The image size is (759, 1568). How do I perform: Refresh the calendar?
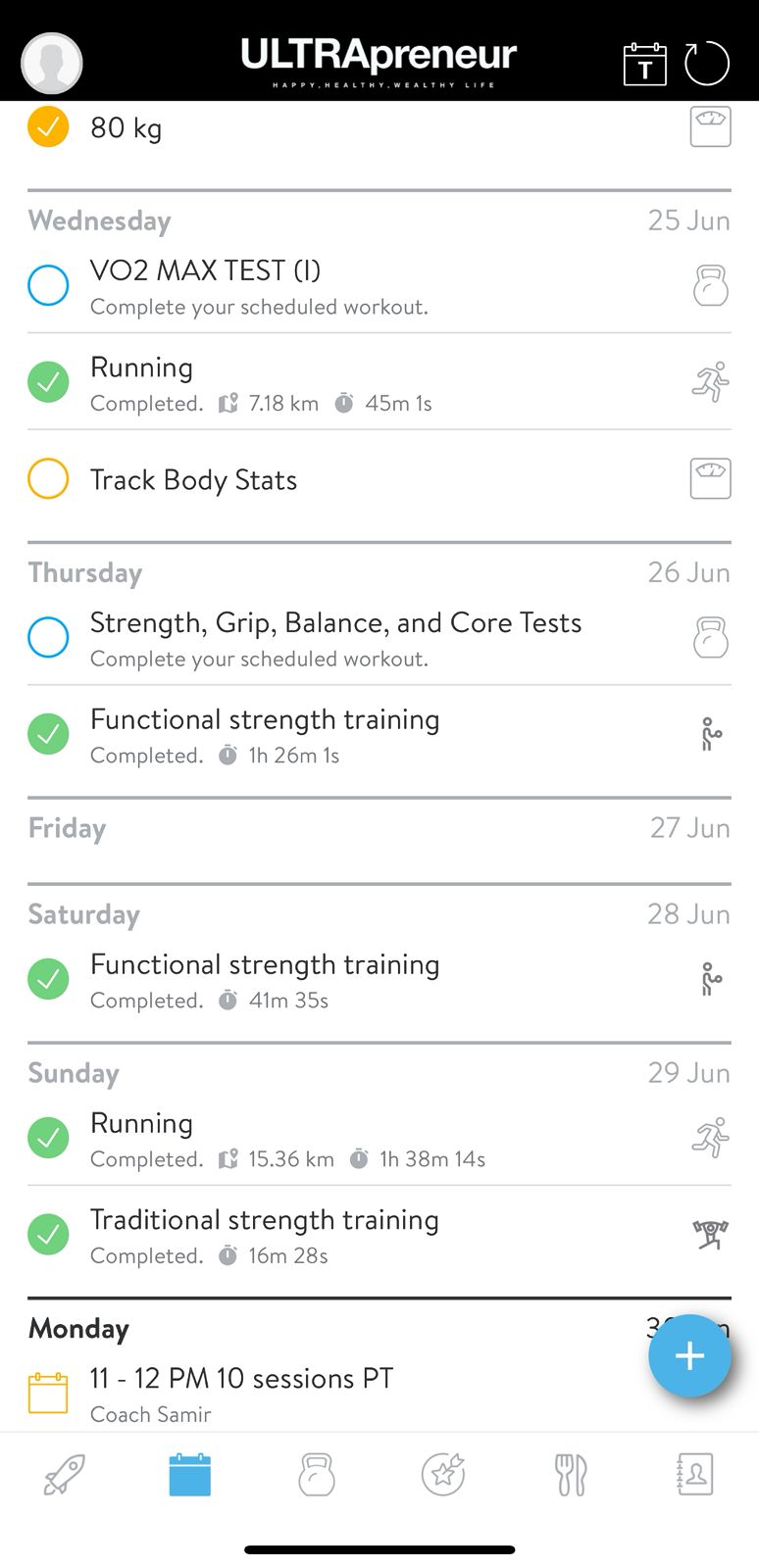click(706, 64)
